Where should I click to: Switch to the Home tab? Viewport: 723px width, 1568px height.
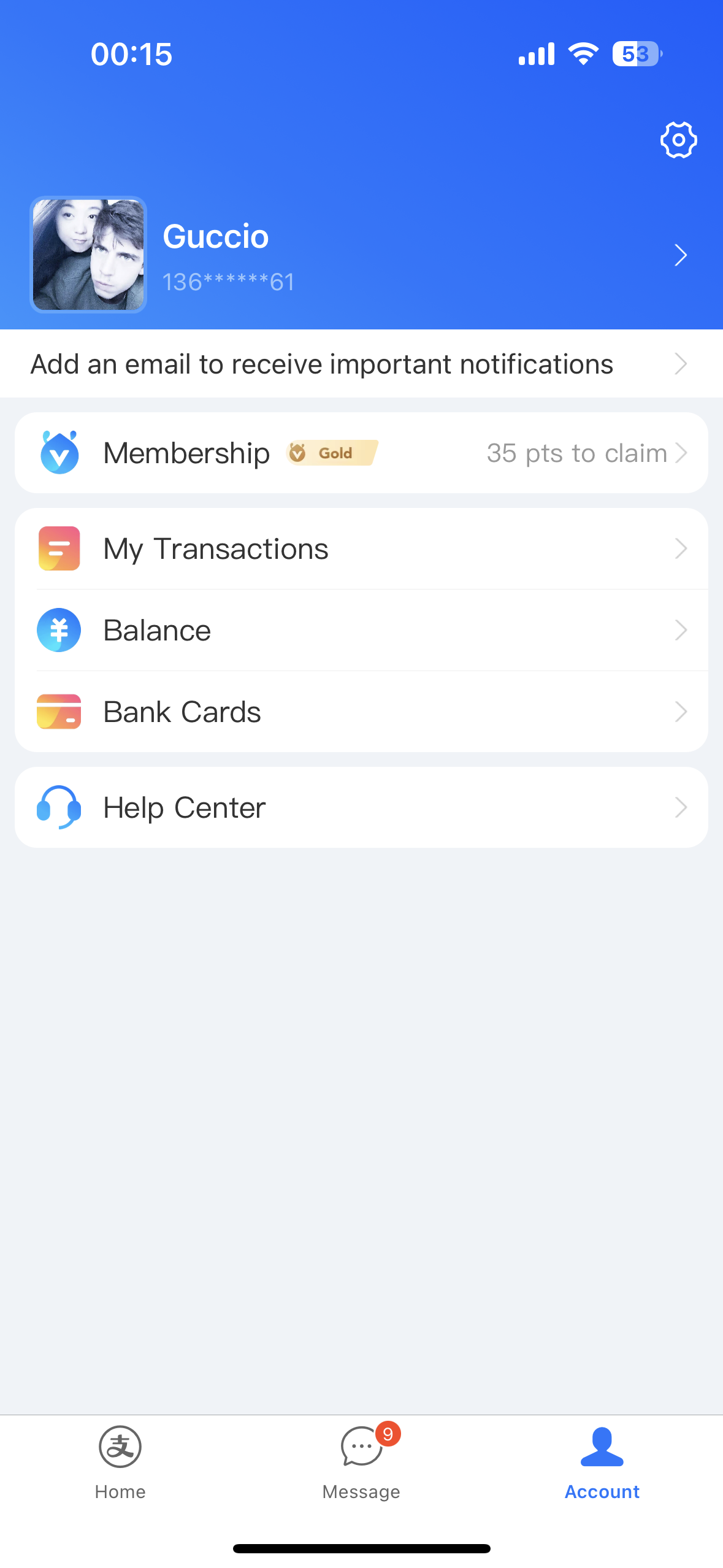tap(120, 1462)
